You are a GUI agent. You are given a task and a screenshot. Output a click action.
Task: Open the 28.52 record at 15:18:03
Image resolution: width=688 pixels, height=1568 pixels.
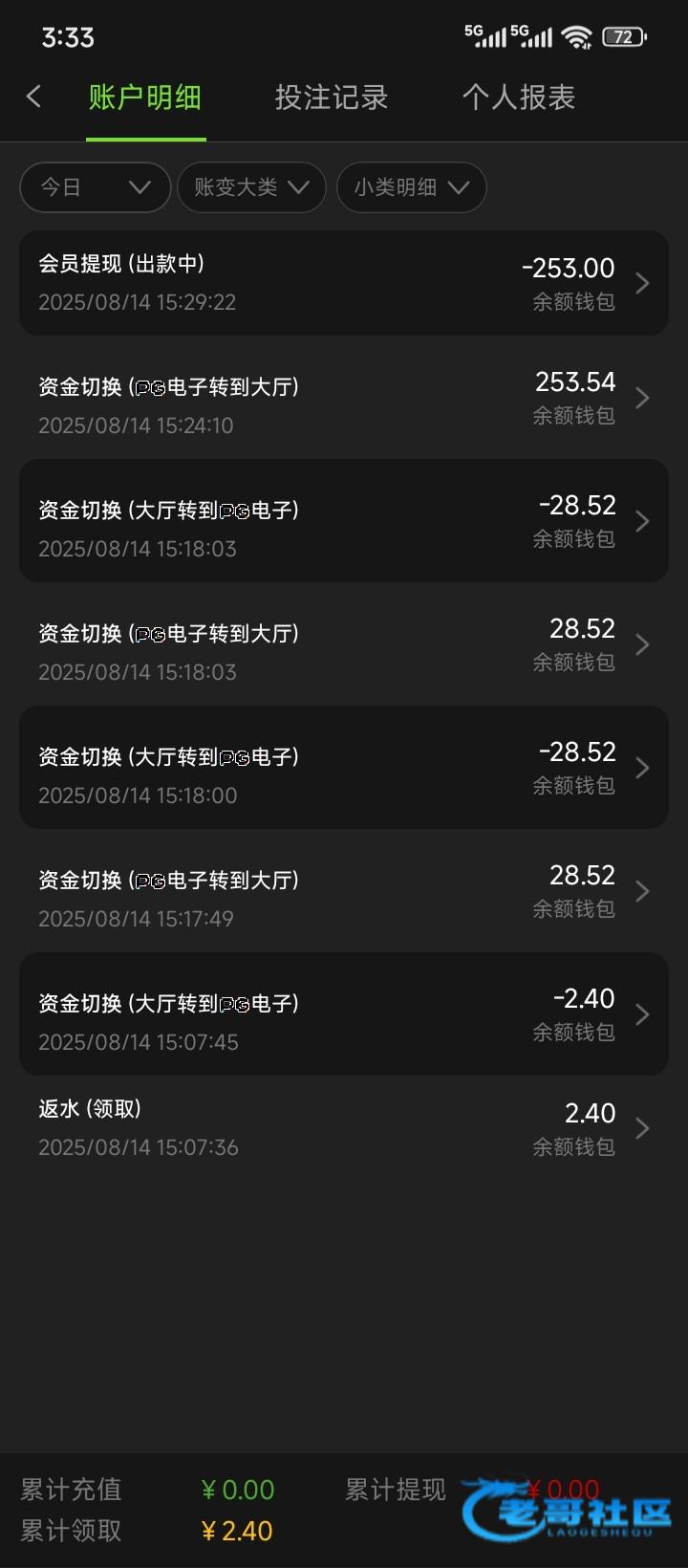pos(344,644)
